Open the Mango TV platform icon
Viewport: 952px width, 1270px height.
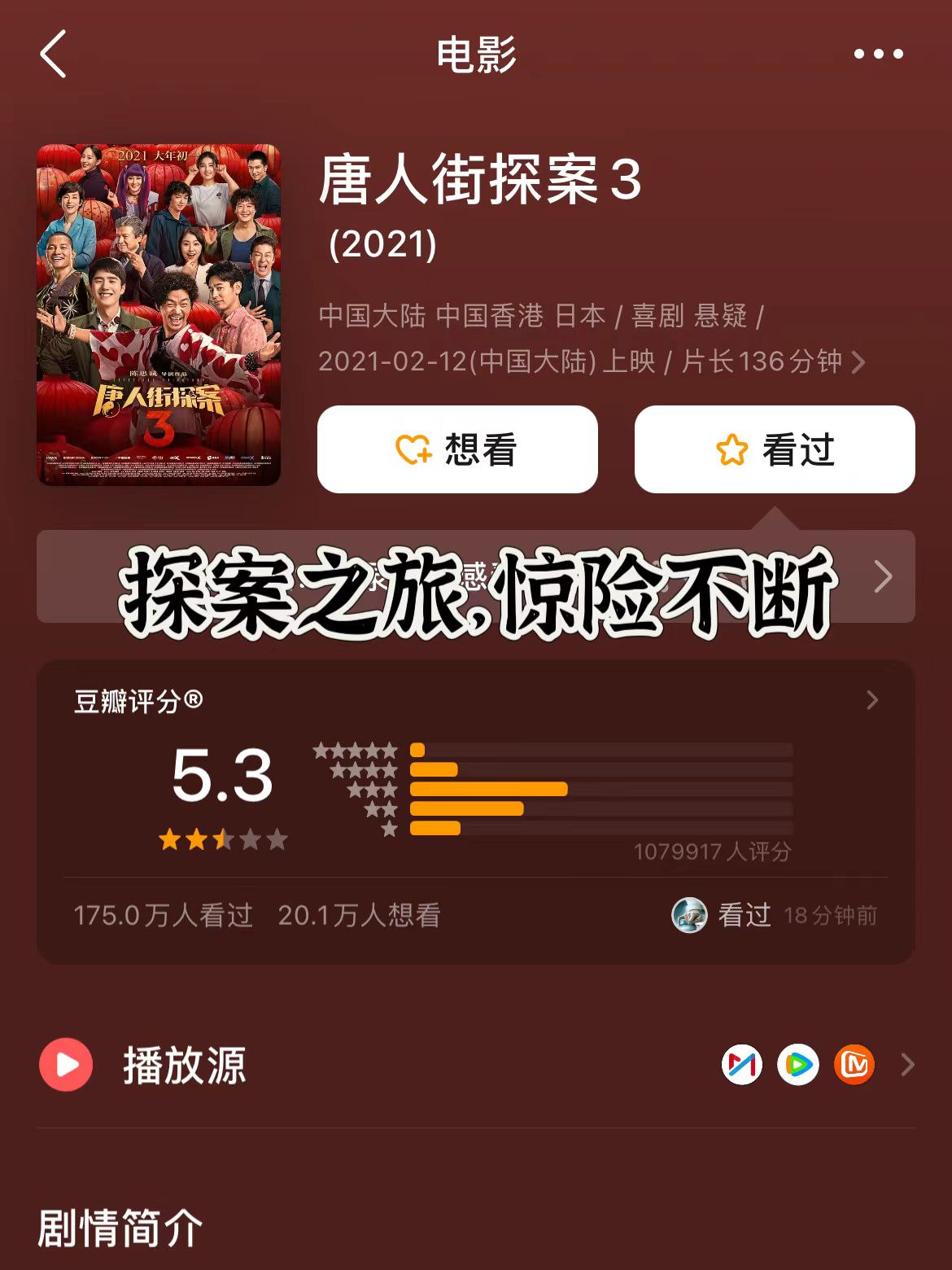click(x=854, y=1065)
